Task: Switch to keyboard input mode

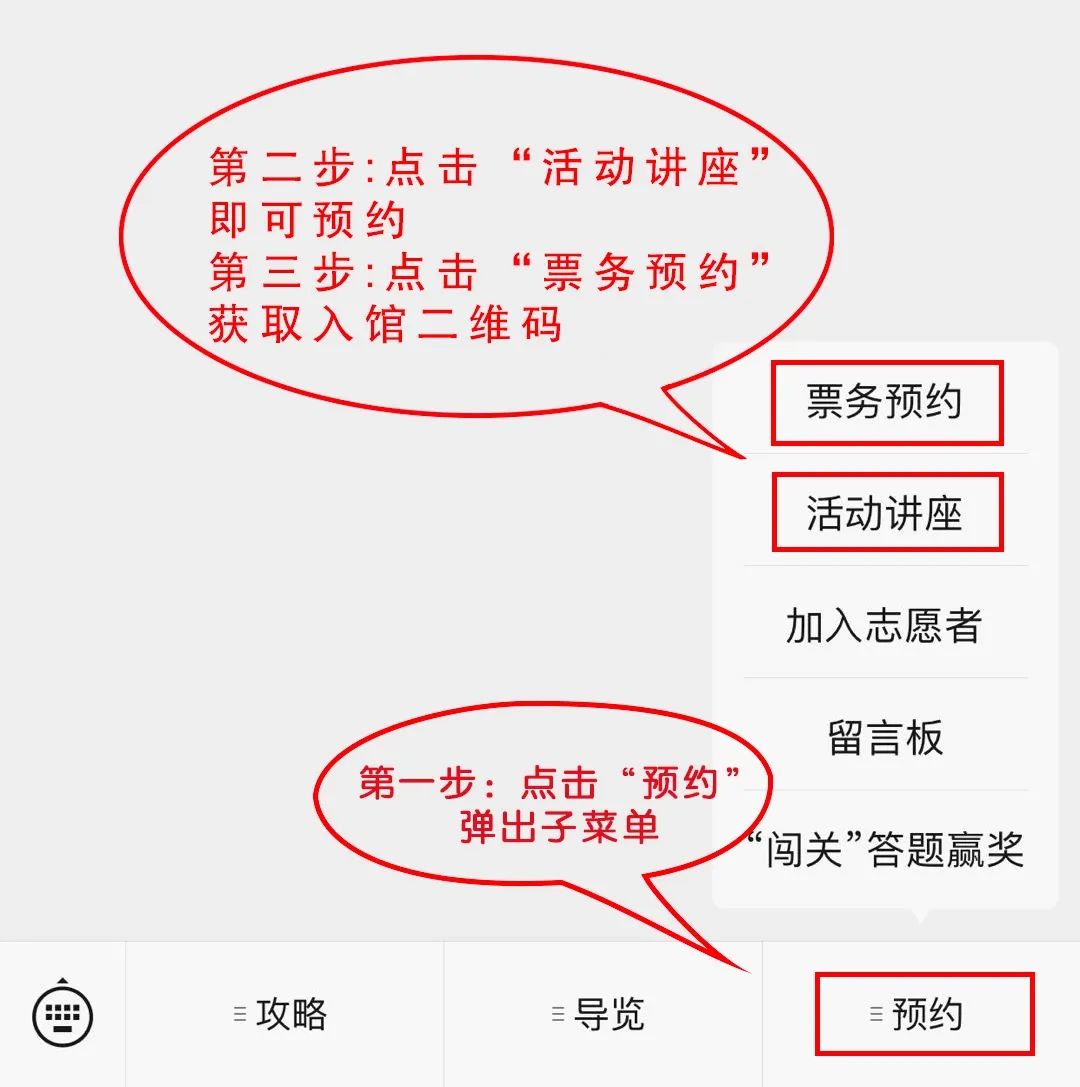Action: coord(62,1014)
